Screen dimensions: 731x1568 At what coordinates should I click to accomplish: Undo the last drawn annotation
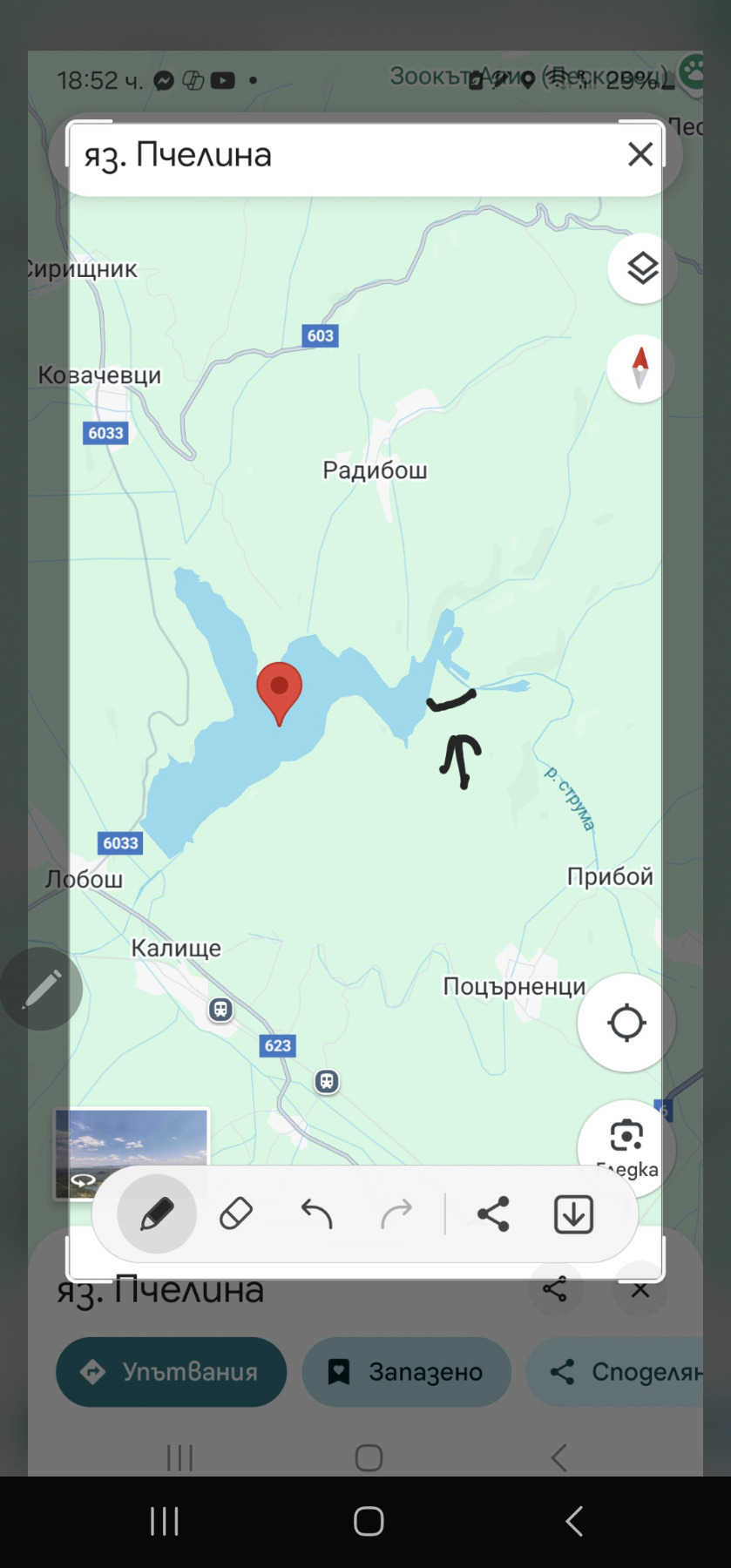tap(316, 1213)
